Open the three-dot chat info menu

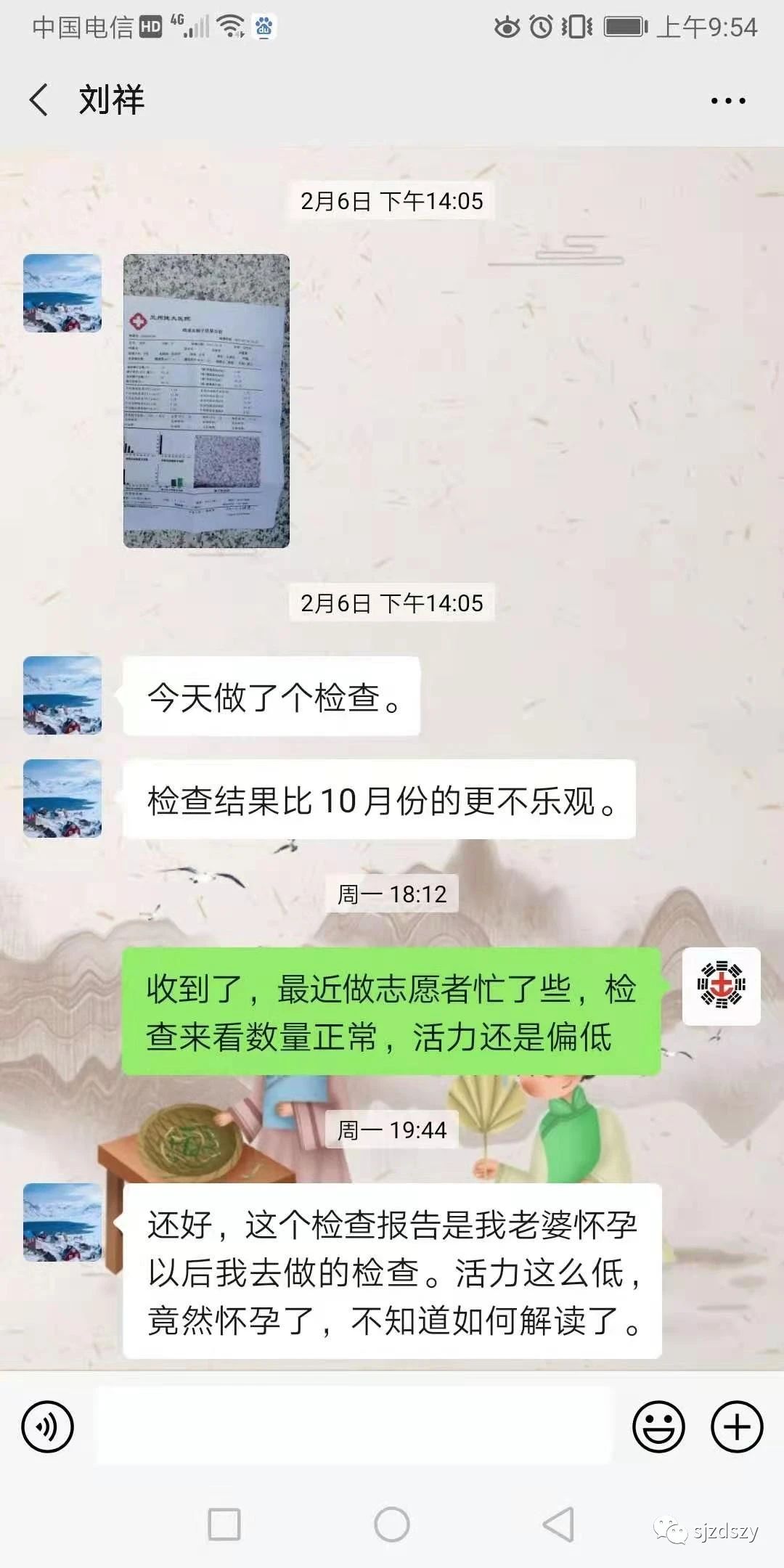tap(728, 101)
